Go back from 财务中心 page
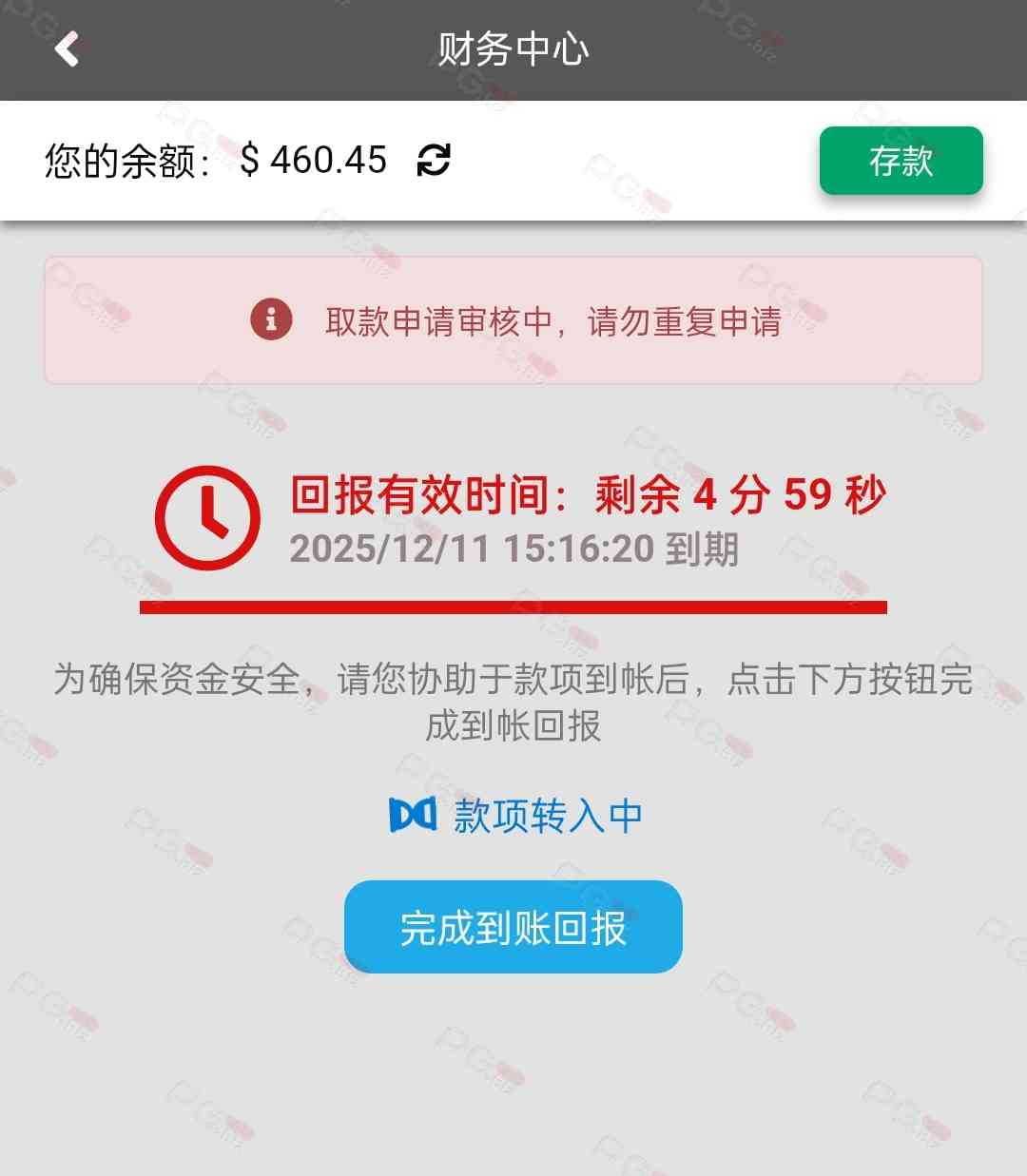The height and width of the screenshot is (1176, 1027). (x=67, y=49)
